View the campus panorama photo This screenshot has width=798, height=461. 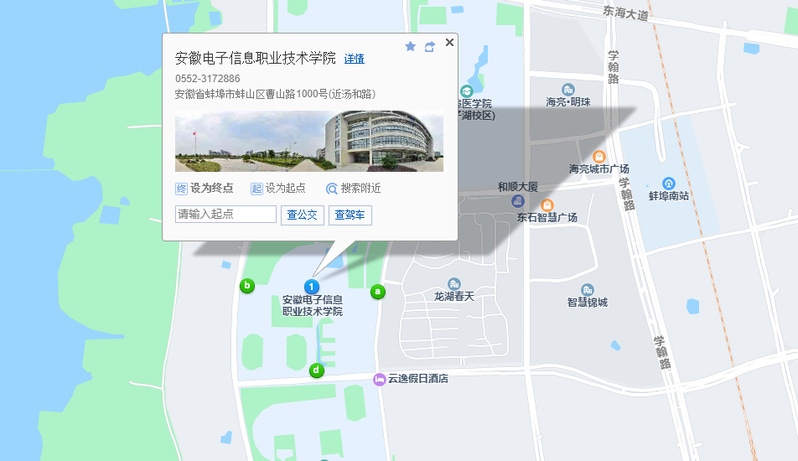pyautogui.click(x=309, y=142)
